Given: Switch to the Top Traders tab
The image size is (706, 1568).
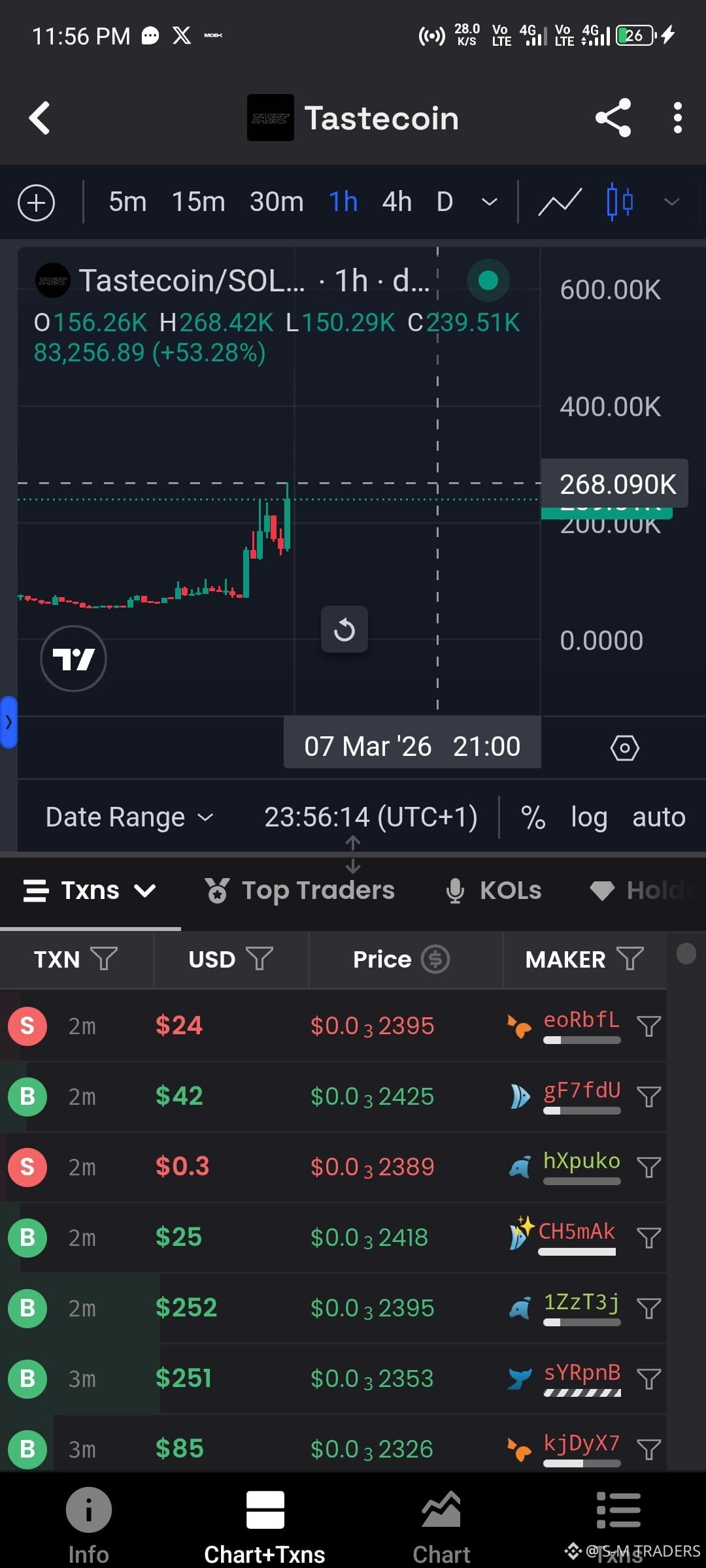Looking at the screenshot, I should pos(300,890).
